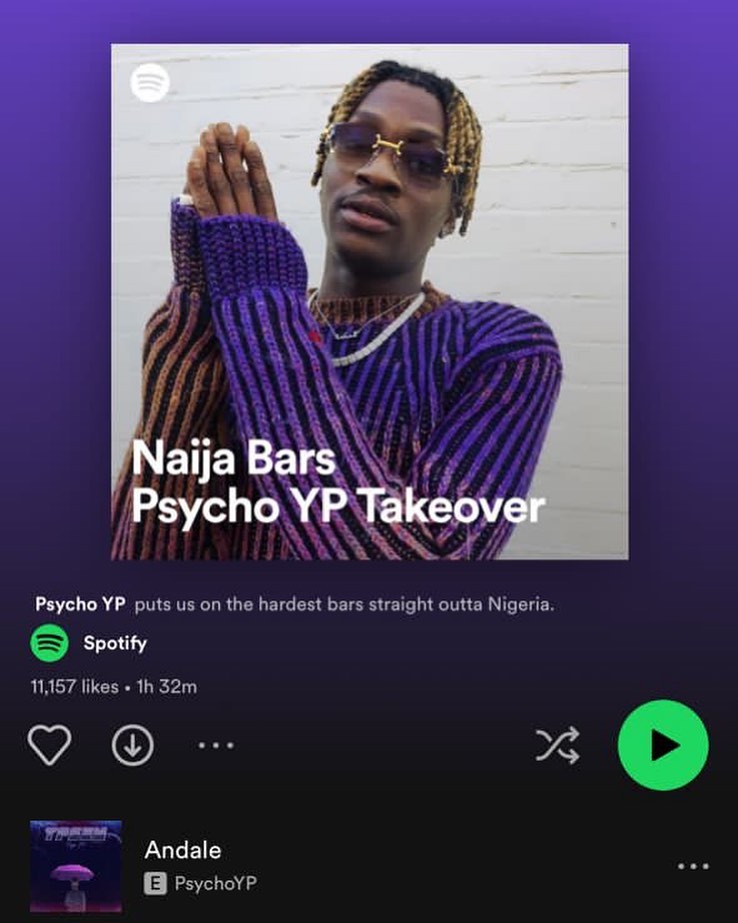Download the playlist for offline listening
The height and width of the screenshot is (923, 738).
click(x=132, y=746)
